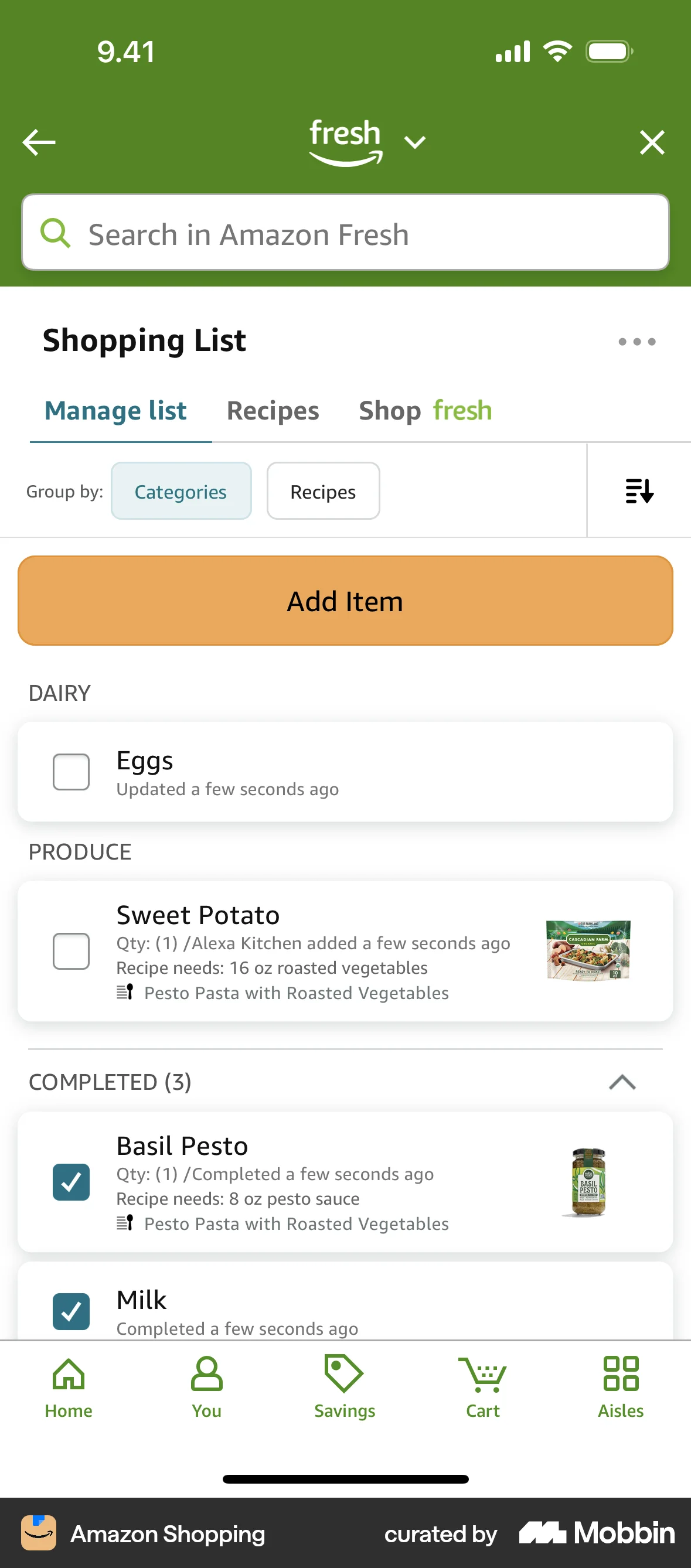This screenshot has height=1568, width=691.
Task: Open the Savings section
Action: point(344,1388)
